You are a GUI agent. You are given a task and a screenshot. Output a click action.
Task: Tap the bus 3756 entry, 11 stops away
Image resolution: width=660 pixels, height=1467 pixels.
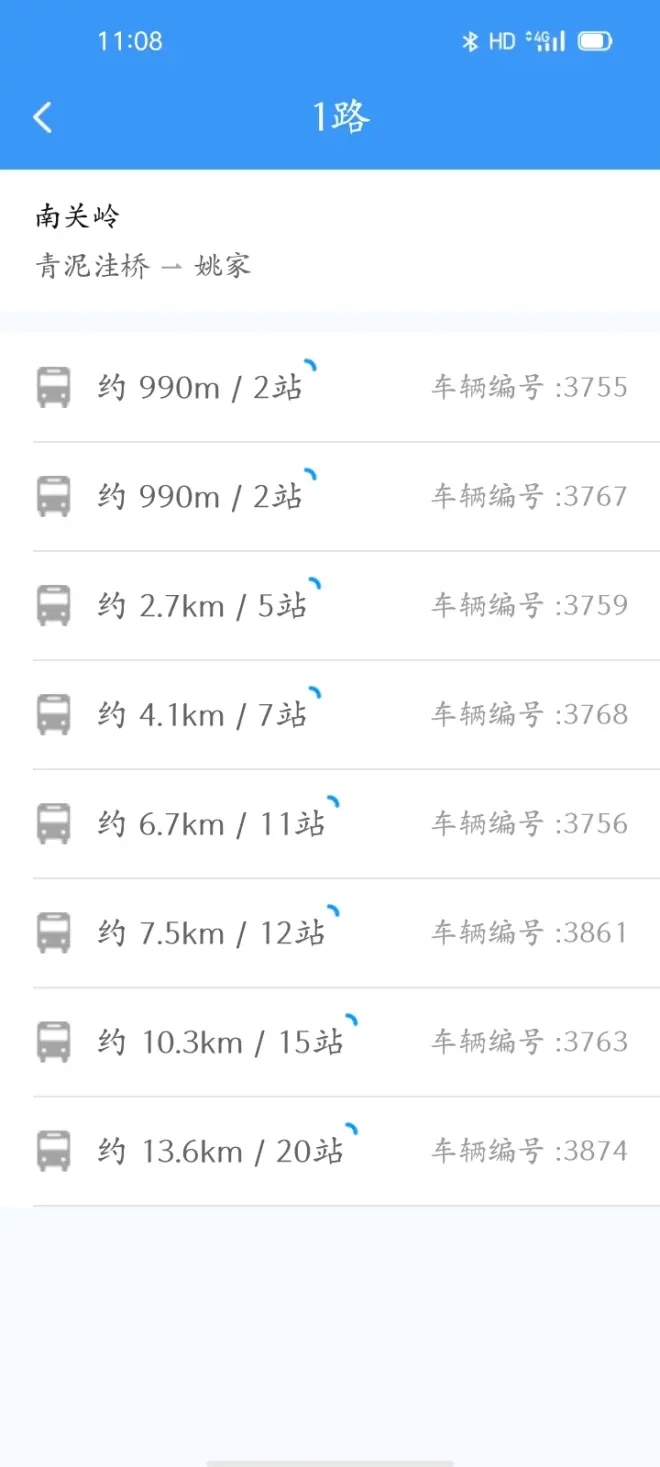pyautogui.click(x=330, y=823)
